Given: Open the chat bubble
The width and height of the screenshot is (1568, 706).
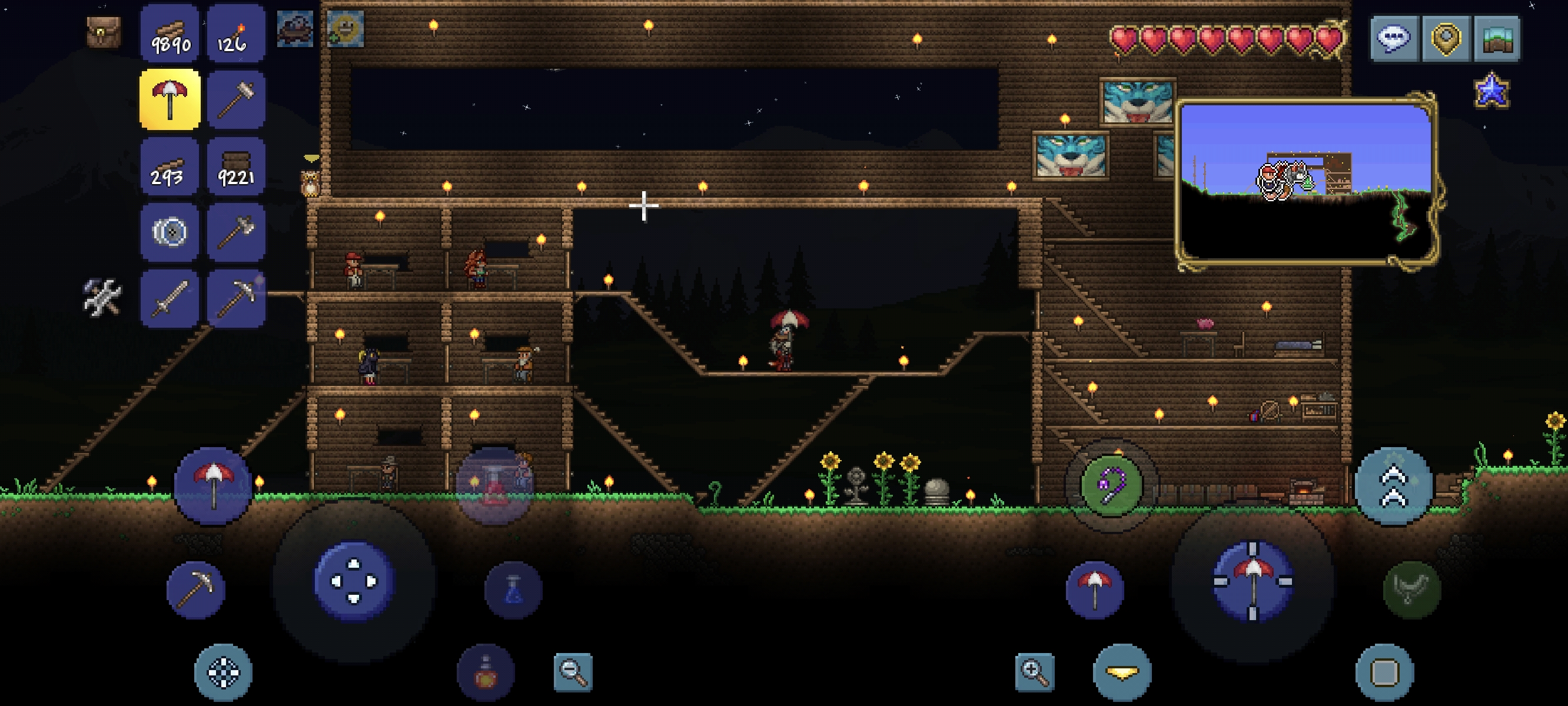Looking at the screenshot, I should (1393, 39).
